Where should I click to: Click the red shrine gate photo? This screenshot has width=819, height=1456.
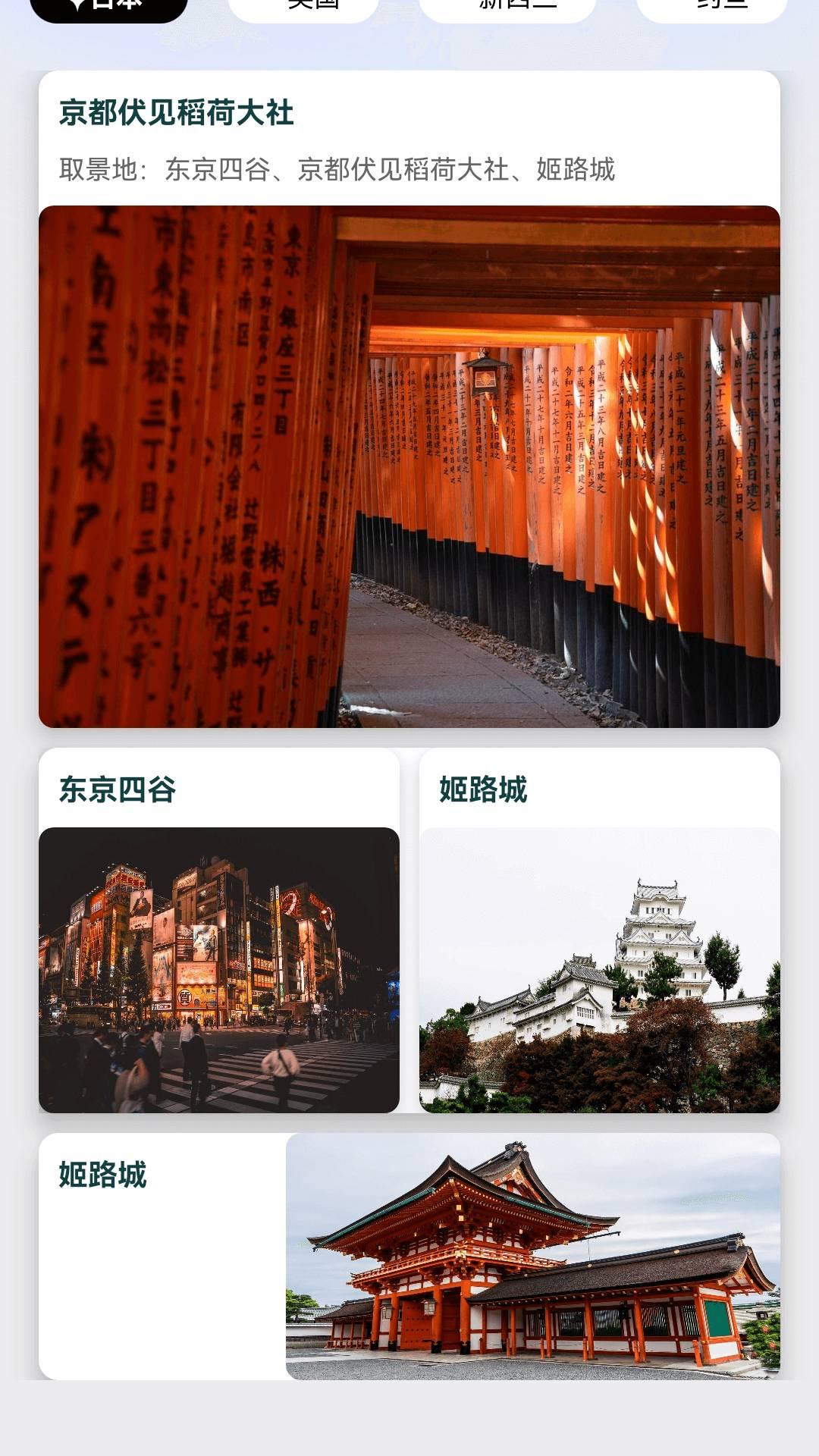(531, 1259)
